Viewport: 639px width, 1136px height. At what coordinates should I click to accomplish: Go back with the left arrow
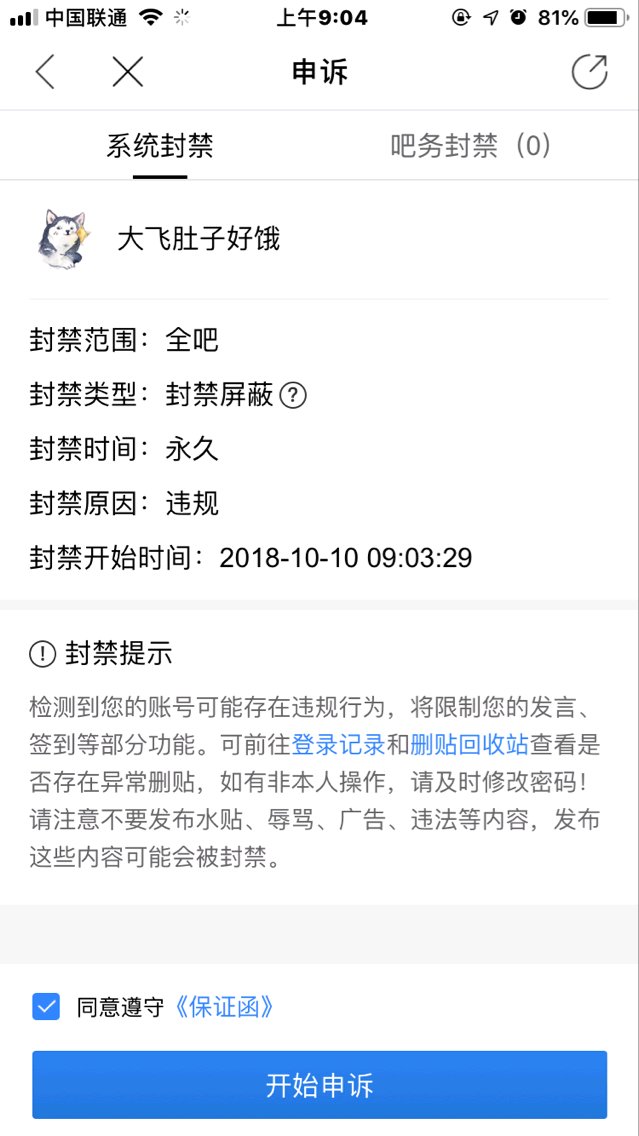click(45, 72)
